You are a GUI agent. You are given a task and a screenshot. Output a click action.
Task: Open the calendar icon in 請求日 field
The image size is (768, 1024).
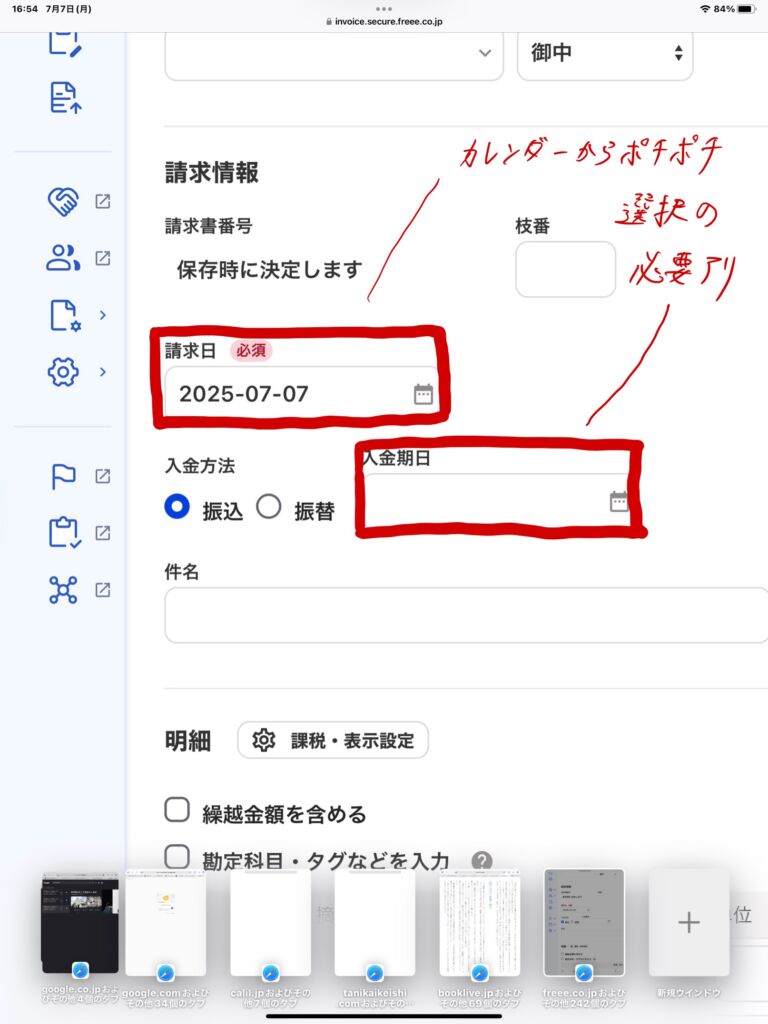tap(423, 394)
